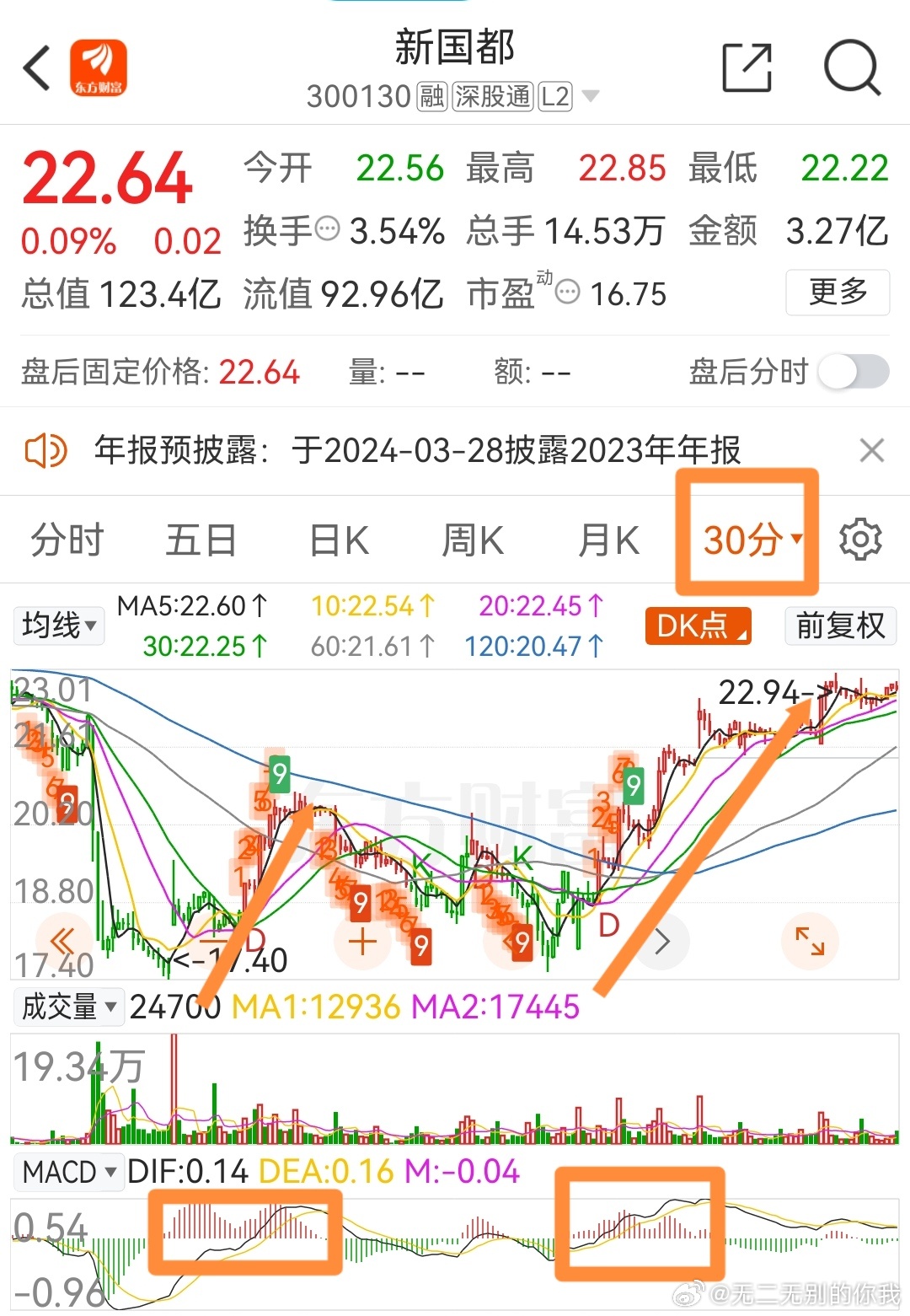The width and height of the screenshot is (910, 1316).
Task: Dismiss the annual report banner
Action: coord(873,450)
